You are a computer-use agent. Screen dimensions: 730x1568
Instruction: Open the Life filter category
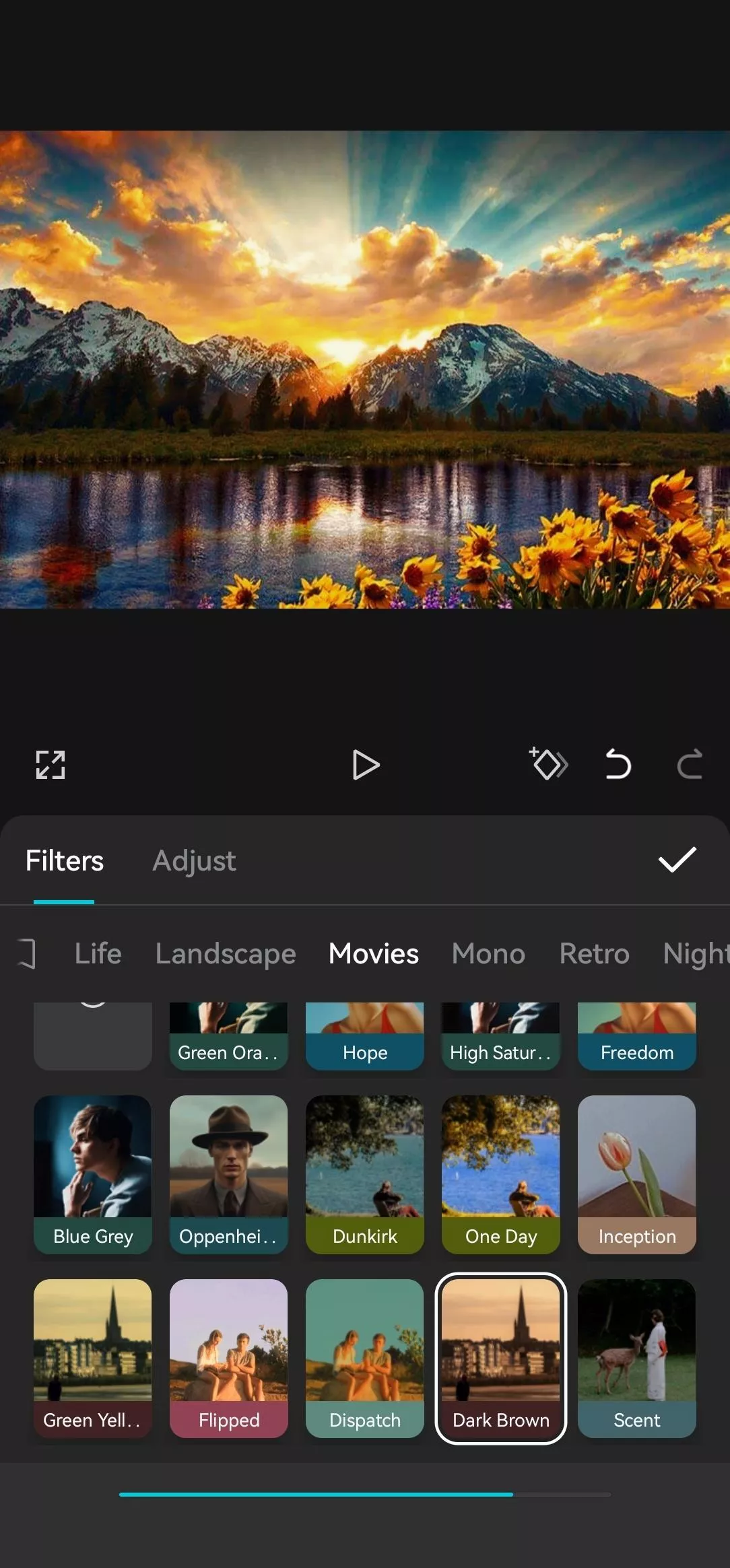coord(98,954)
